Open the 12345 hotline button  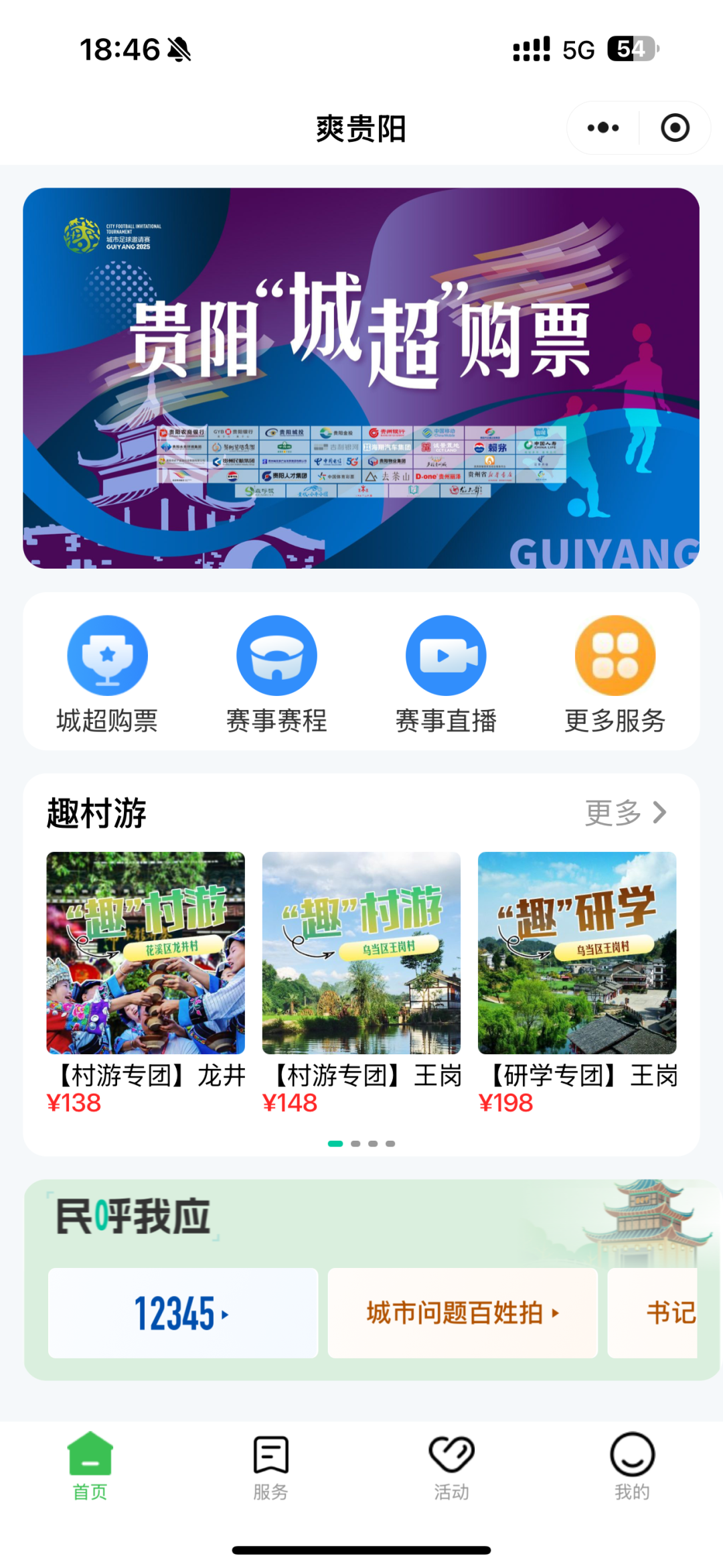(x=183, y=1313)
